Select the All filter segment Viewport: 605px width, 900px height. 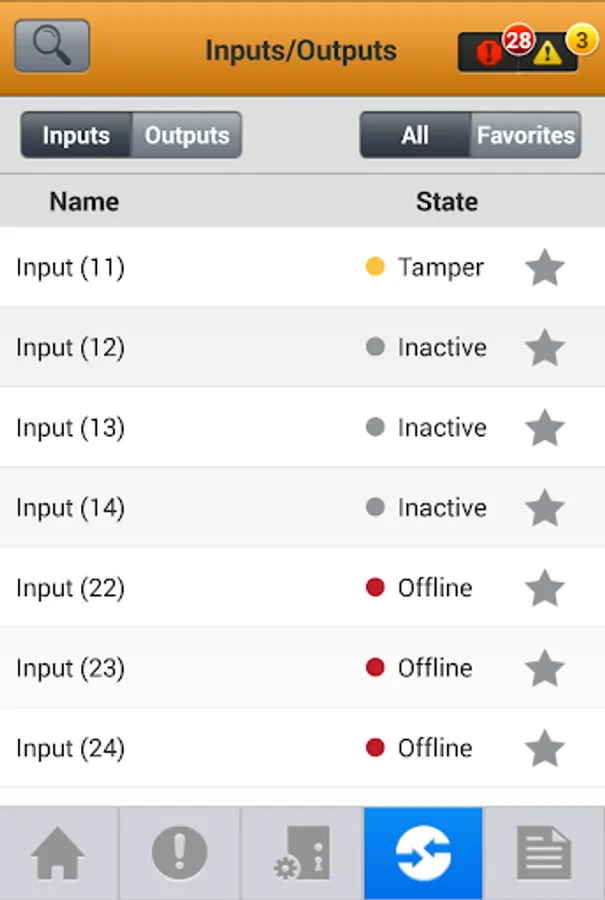tap(415, 135)
